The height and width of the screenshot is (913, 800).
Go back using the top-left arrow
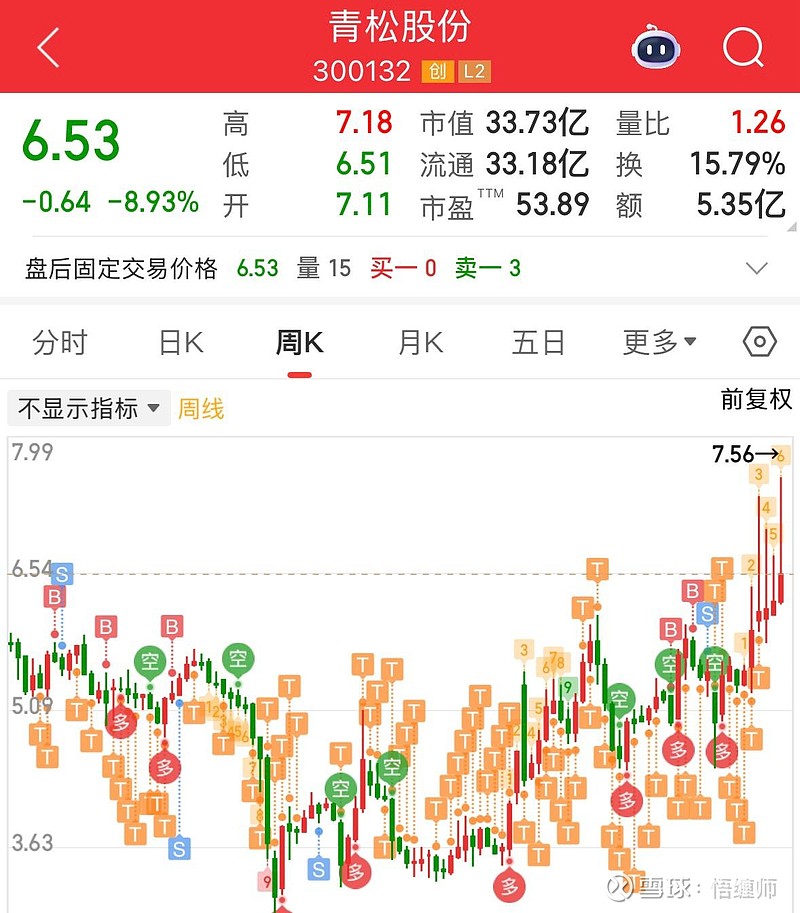point(47,47)
